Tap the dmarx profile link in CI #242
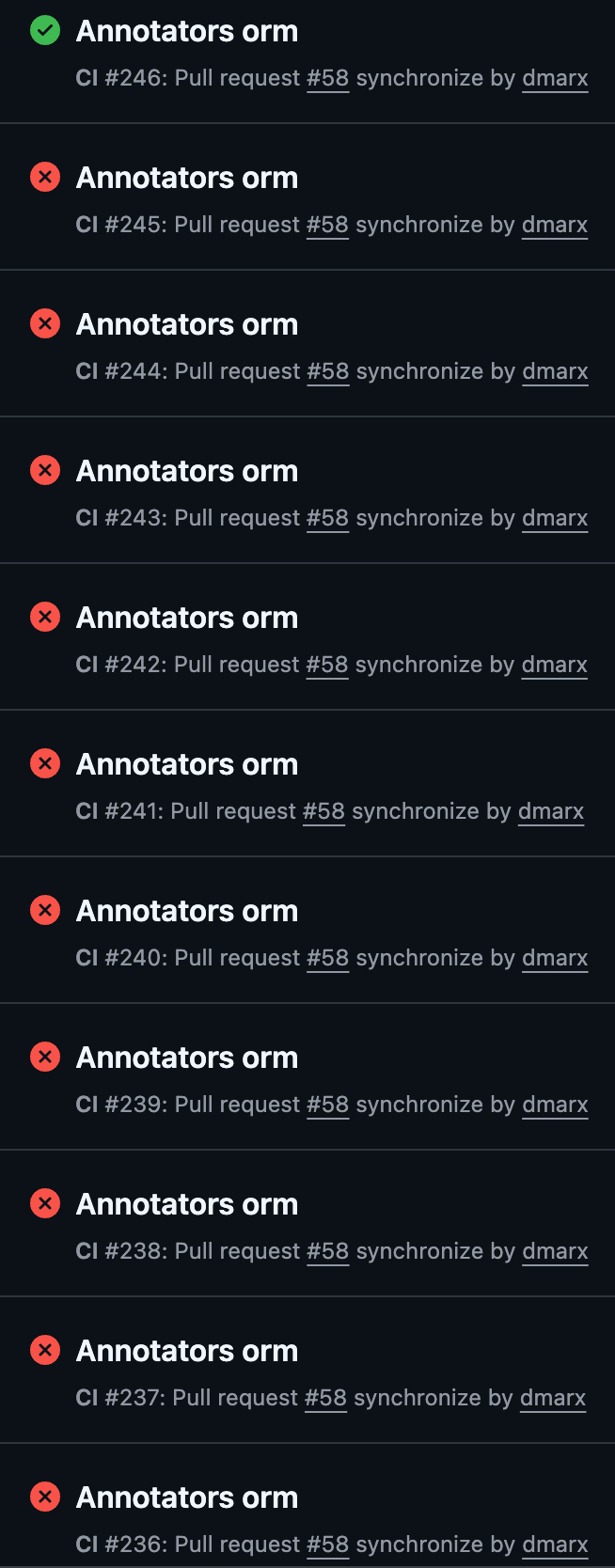 coord(554,665)
